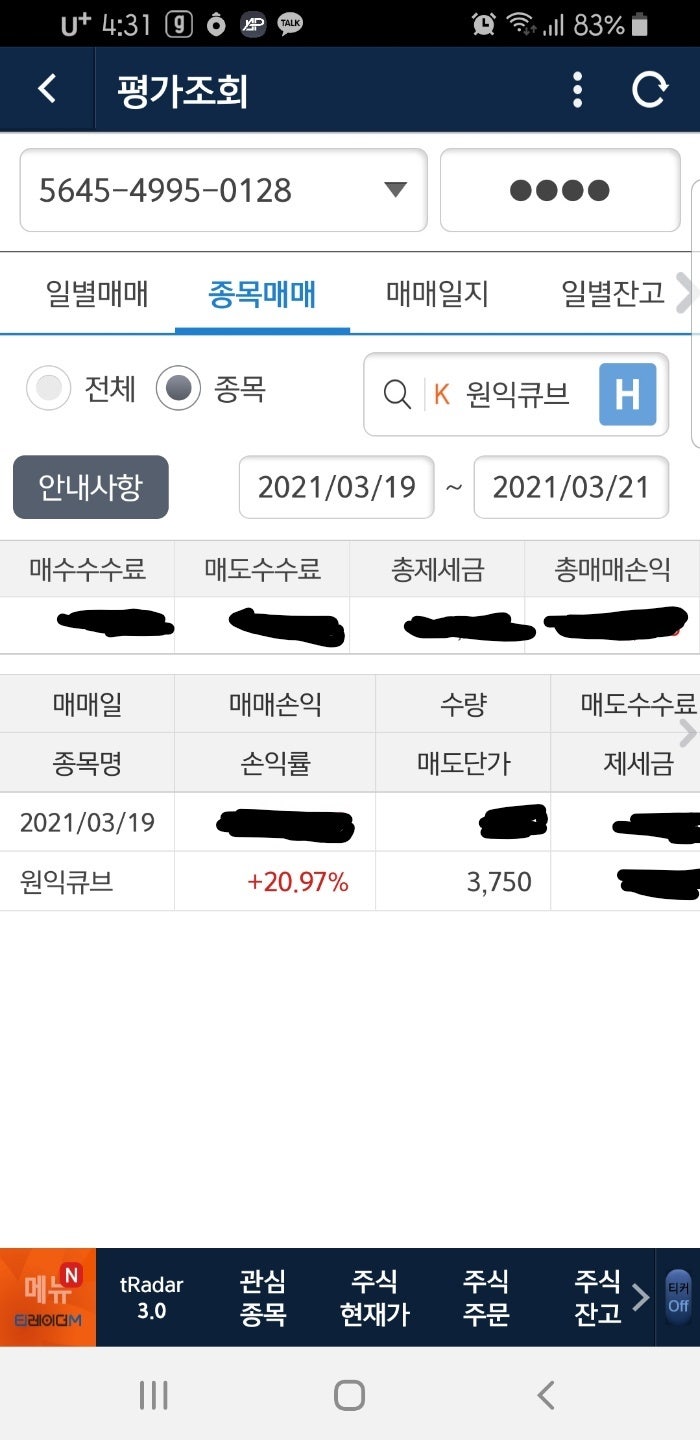This screenshot has height=1440, width=700.
Task: Open the 메뉴 button
Action: (48, 1297)
